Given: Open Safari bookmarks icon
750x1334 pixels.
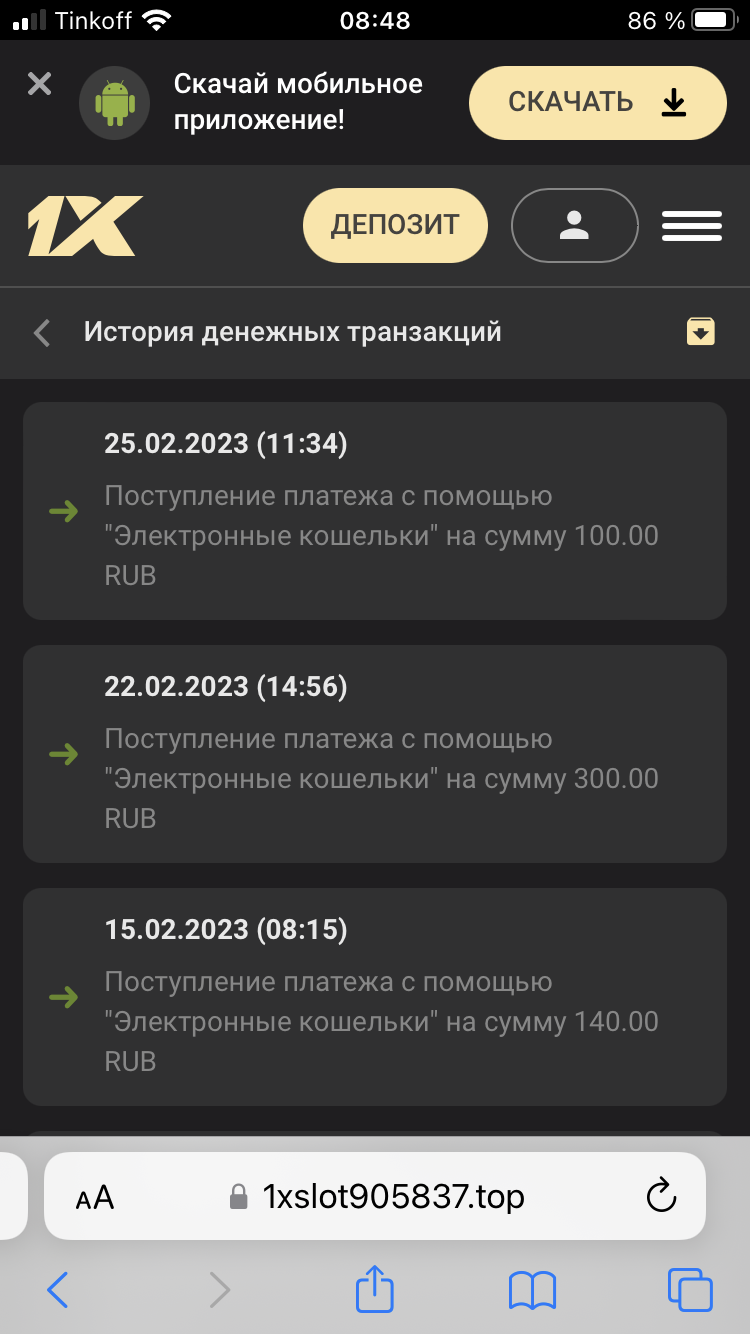Looking at the screenshot, I should point(531,1290).
